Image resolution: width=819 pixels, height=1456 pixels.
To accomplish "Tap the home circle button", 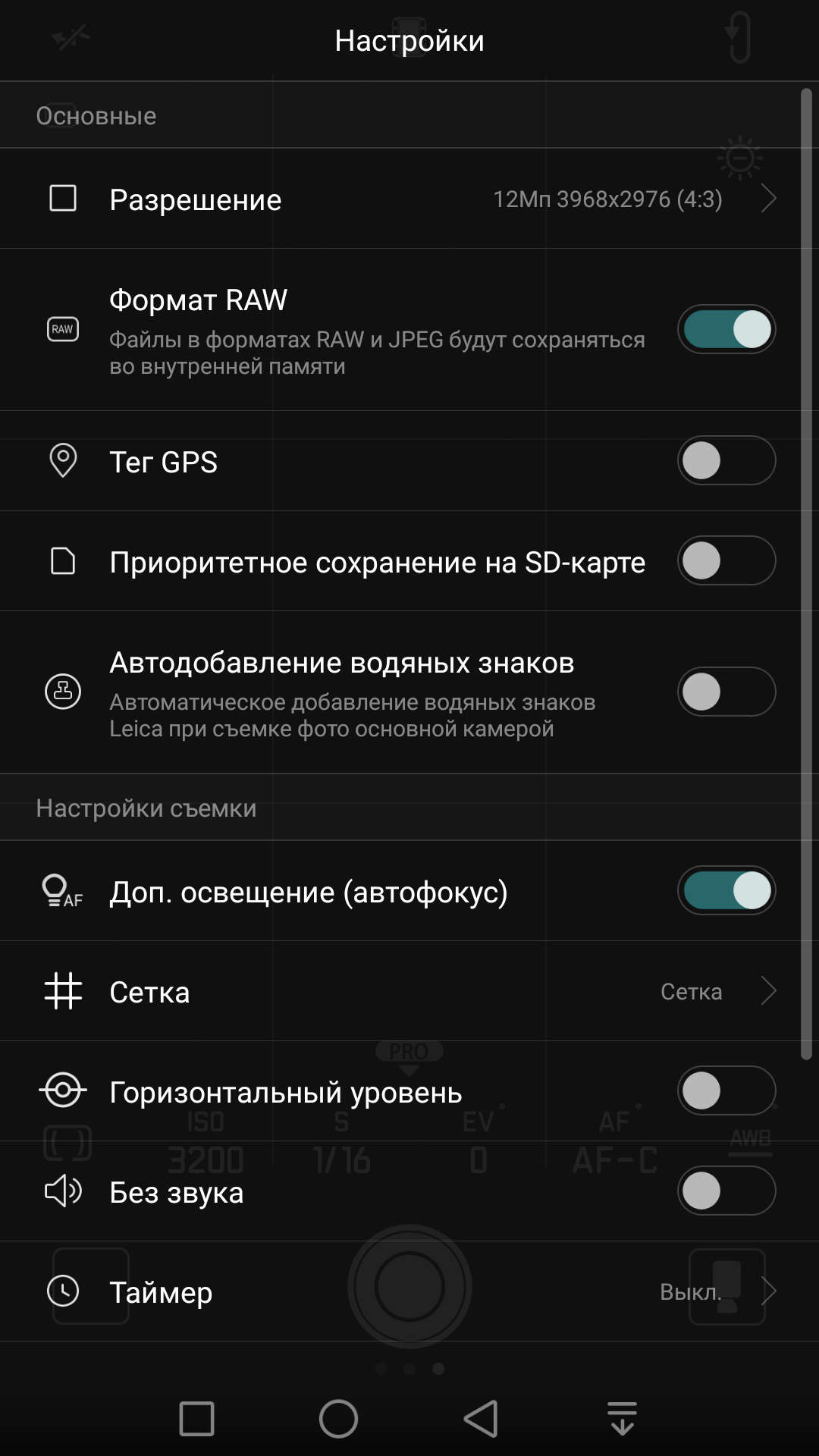I will coord(338,1419).
